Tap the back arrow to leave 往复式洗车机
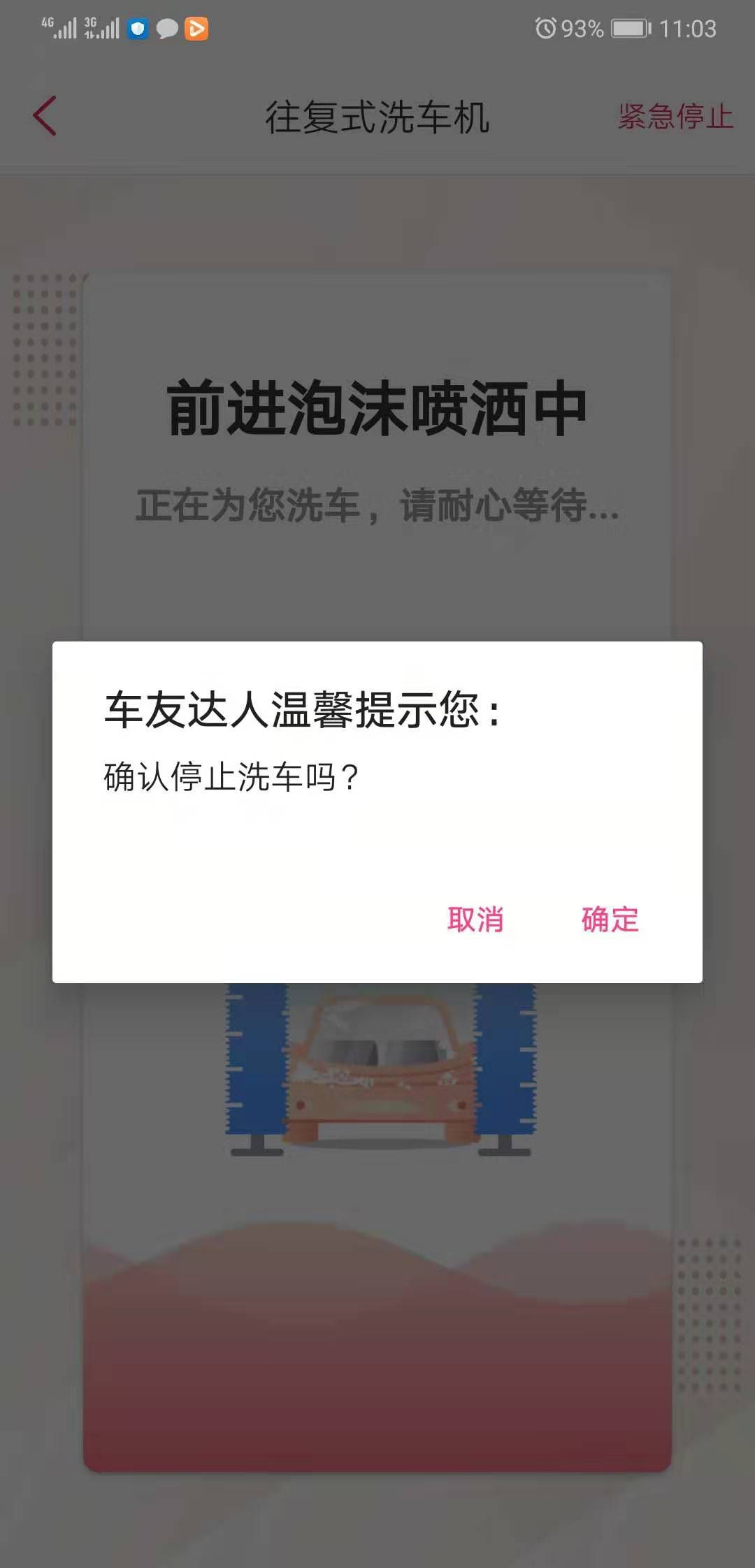 43,116
